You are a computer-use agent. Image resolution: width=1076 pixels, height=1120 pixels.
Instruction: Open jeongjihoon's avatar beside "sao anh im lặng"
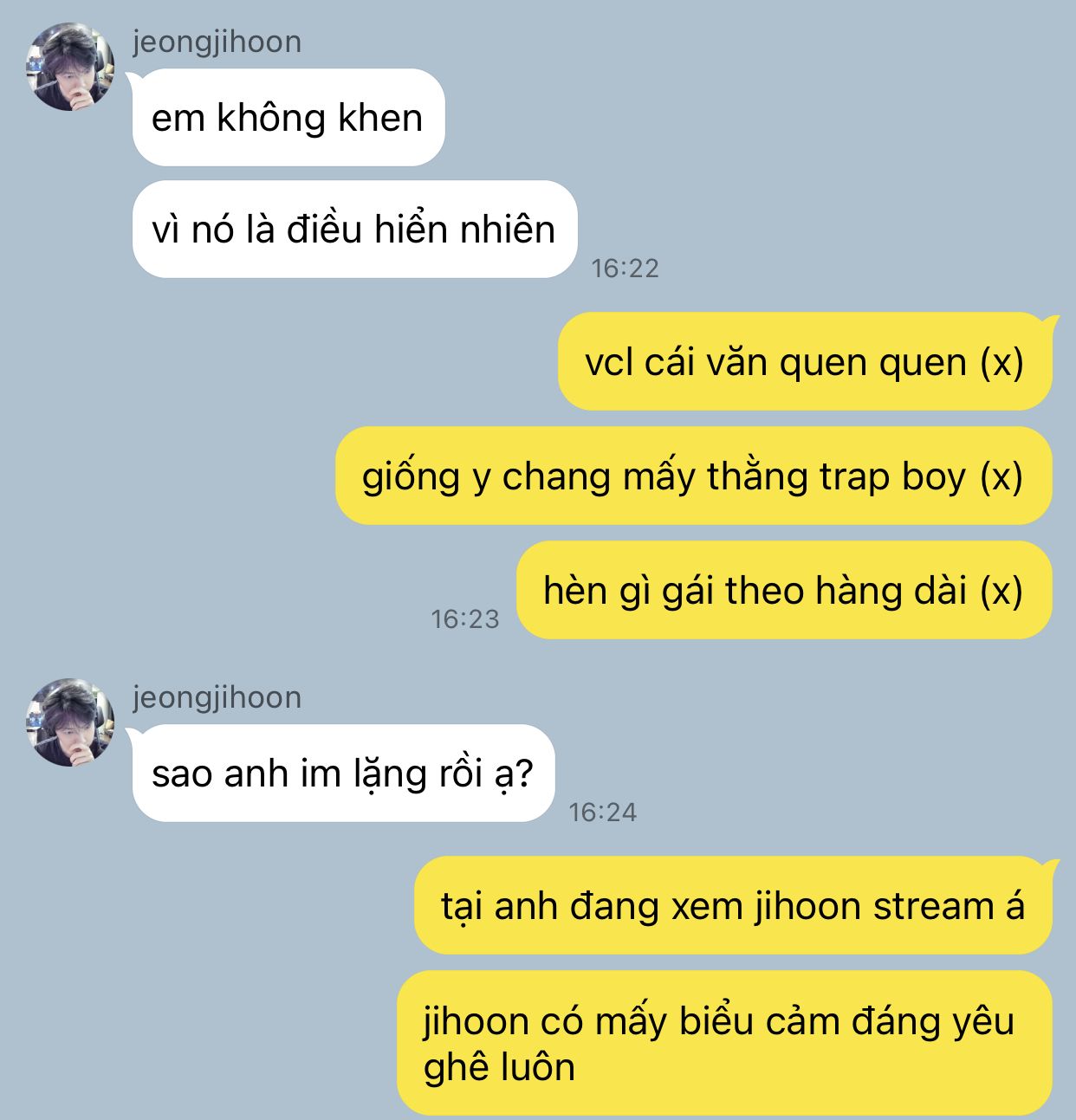click(x=70, y=722)
